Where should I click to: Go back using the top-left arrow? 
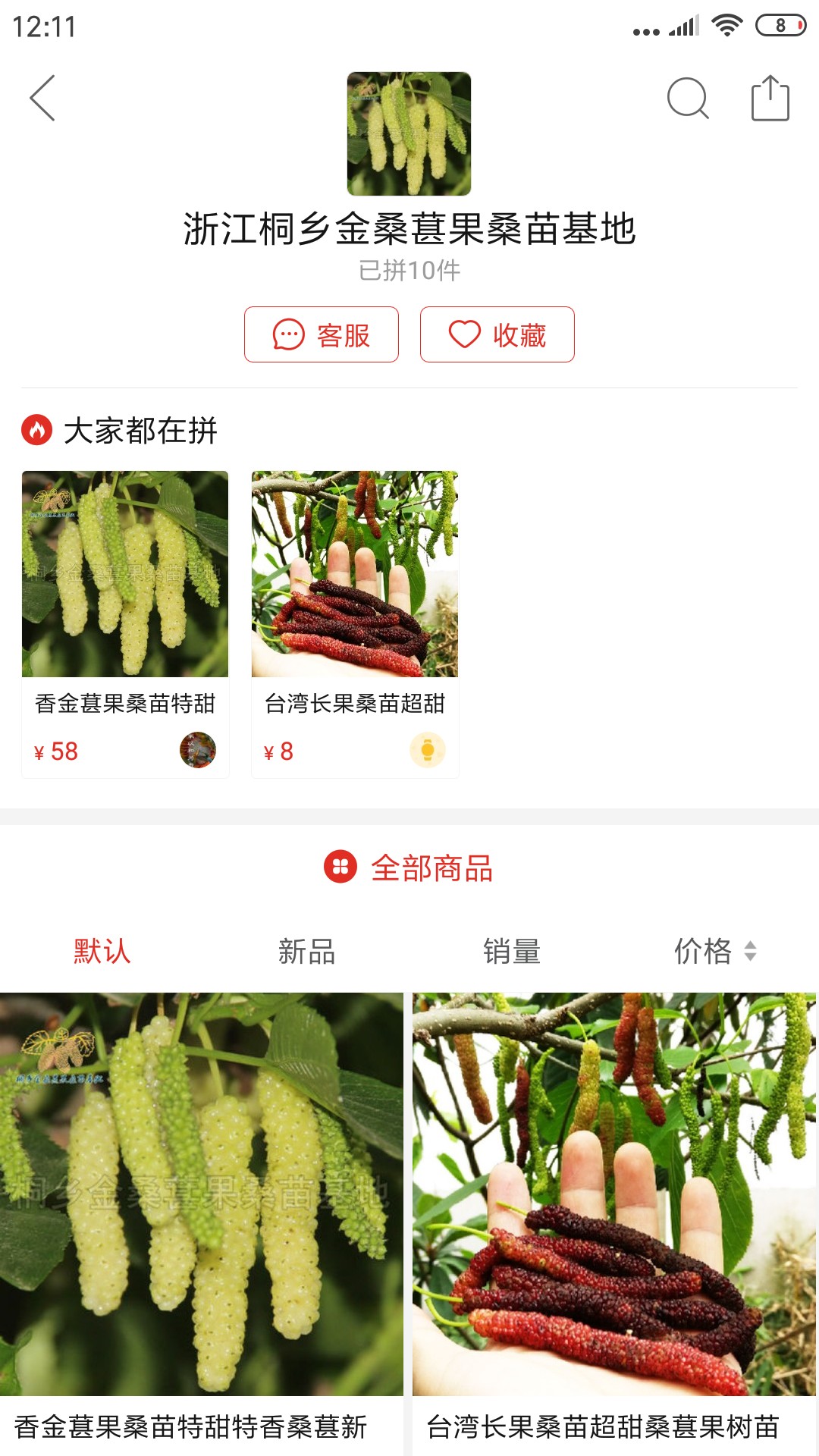pos(42,98)
